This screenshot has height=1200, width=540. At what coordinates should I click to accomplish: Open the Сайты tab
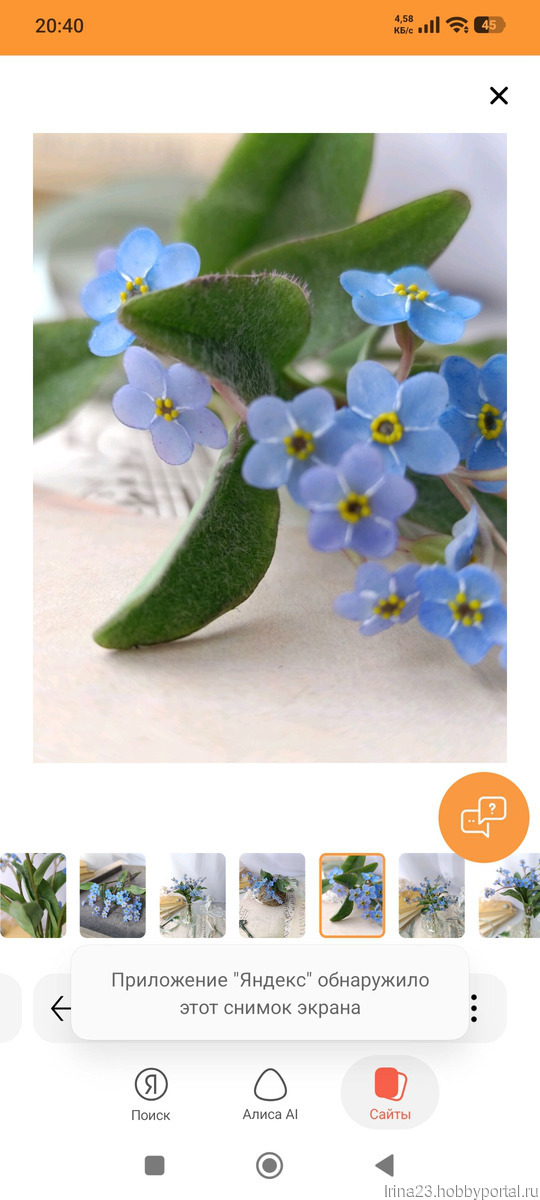tap(390, 1092)
